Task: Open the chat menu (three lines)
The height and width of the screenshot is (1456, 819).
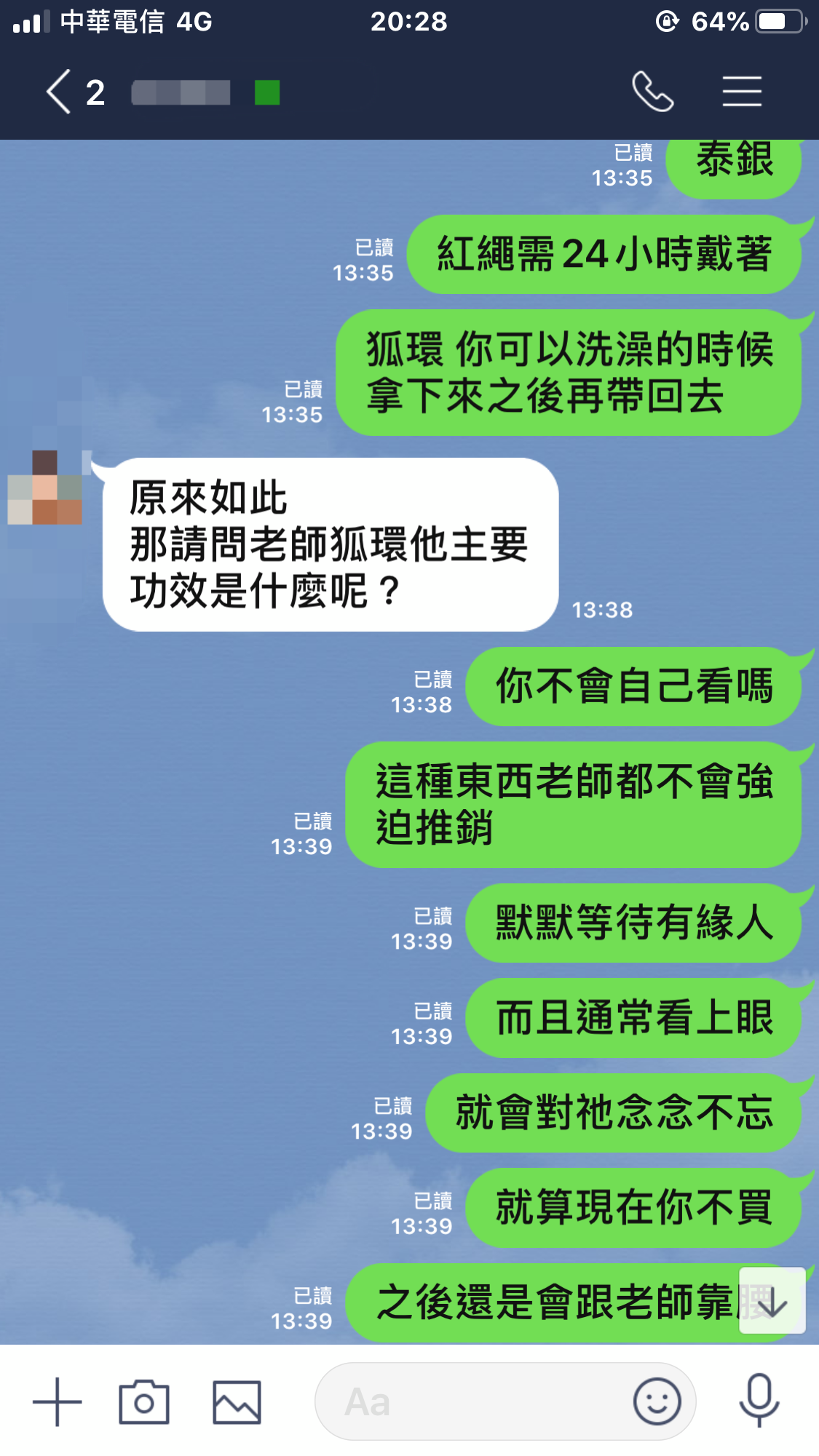Action: coord(742,92)
